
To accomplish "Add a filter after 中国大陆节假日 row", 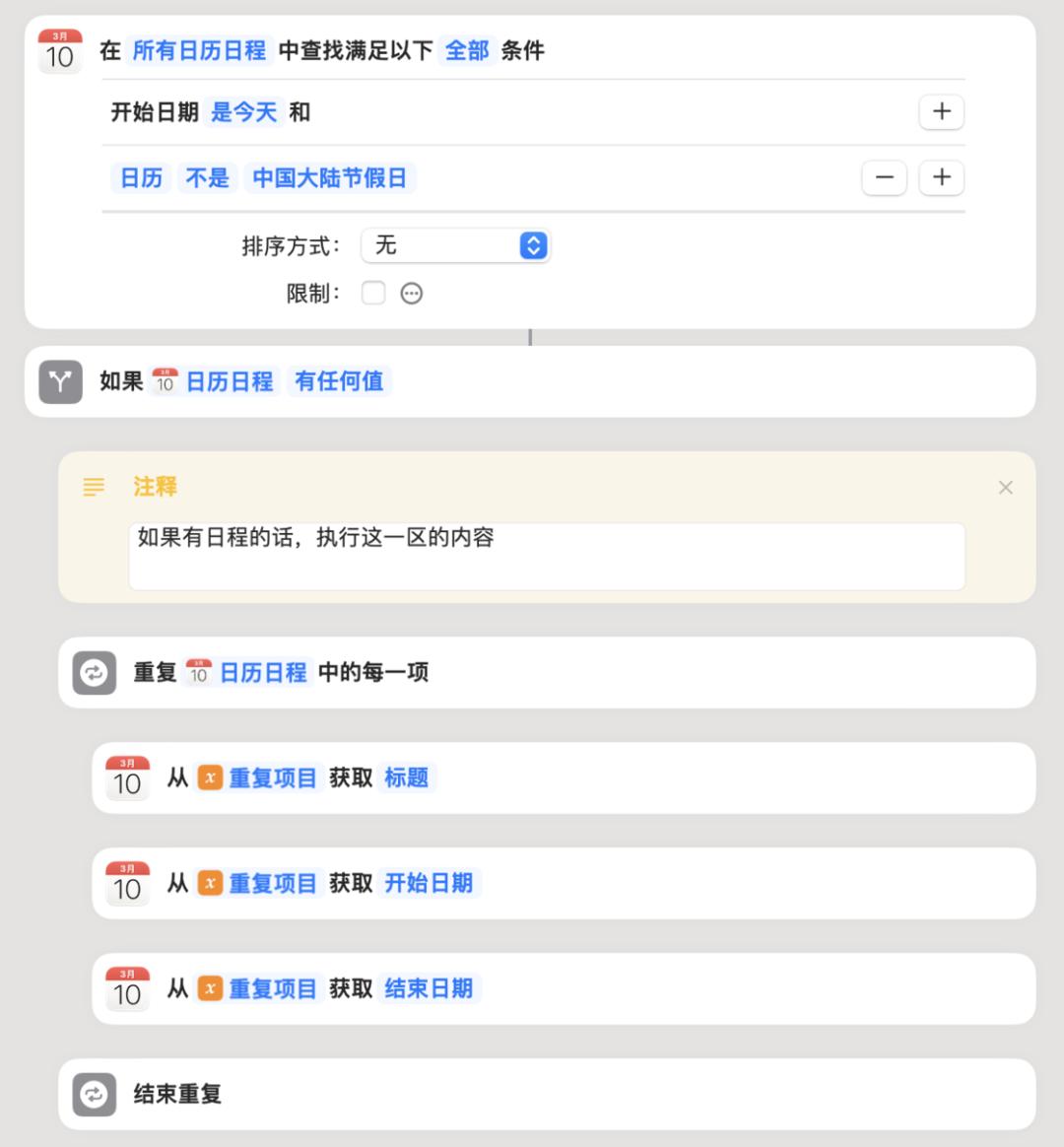I will [x=941, y=177].
